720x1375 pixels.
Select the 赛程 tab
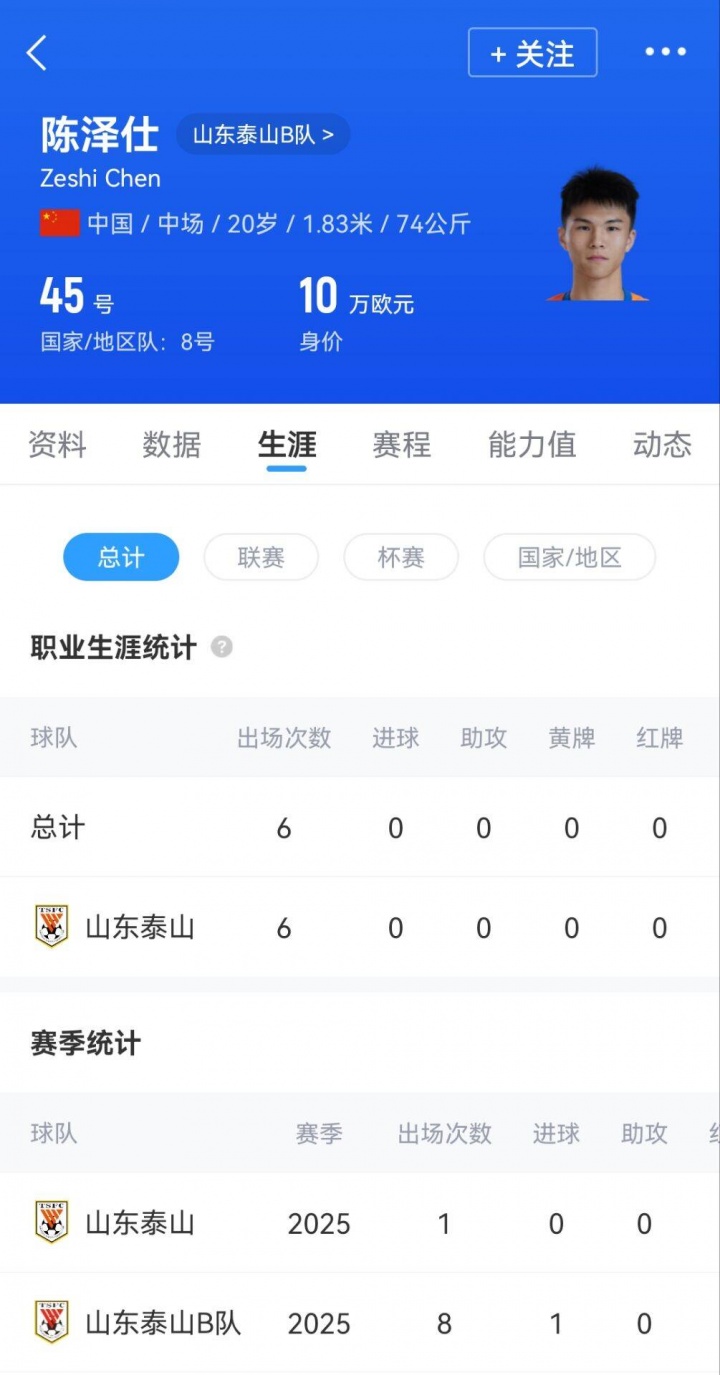pyautogui.click(x=401, y=445)
